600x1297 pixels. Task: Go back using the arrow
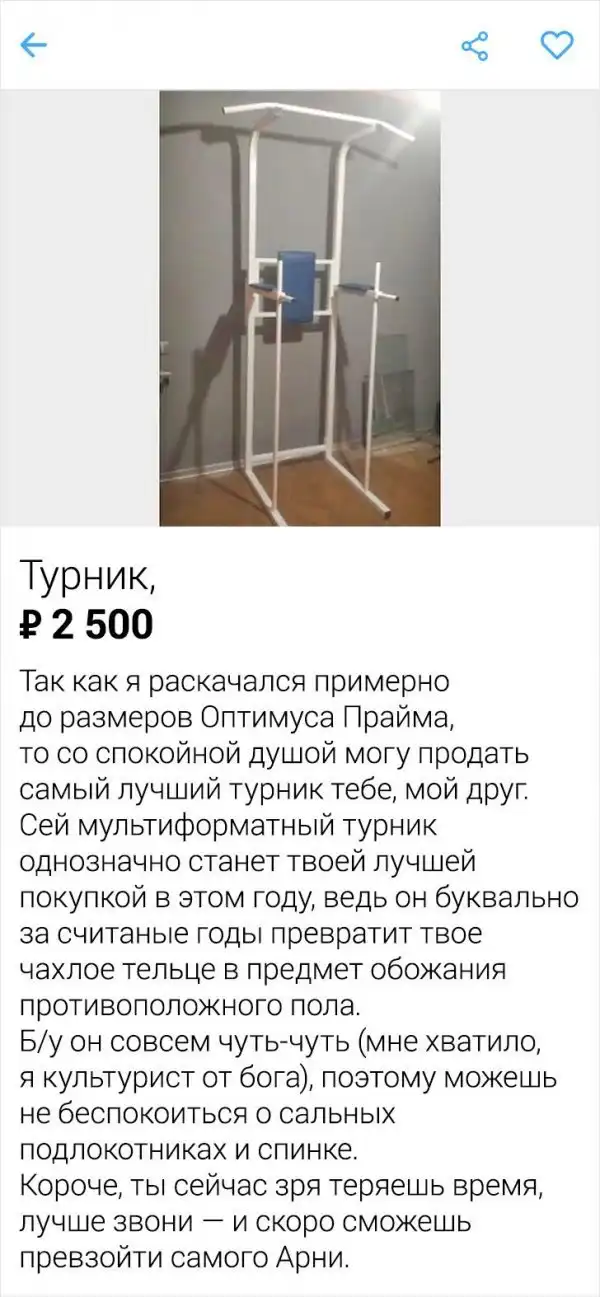[x=34, y=45]
